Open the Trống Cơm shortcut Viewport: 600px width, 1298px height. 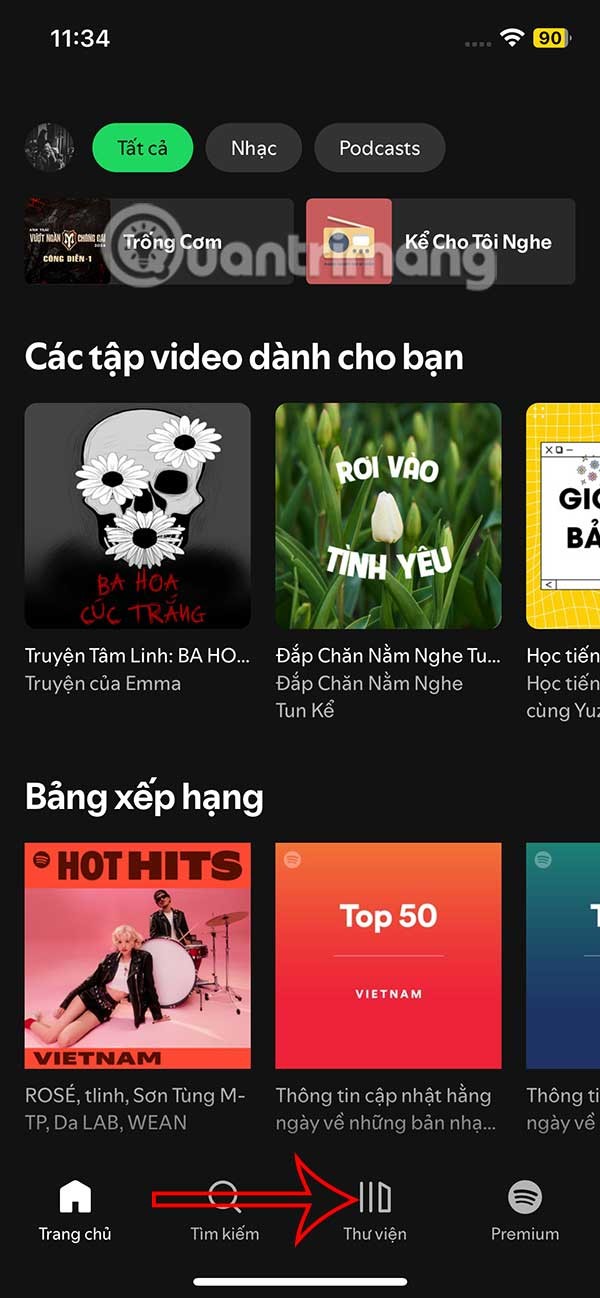159,241
